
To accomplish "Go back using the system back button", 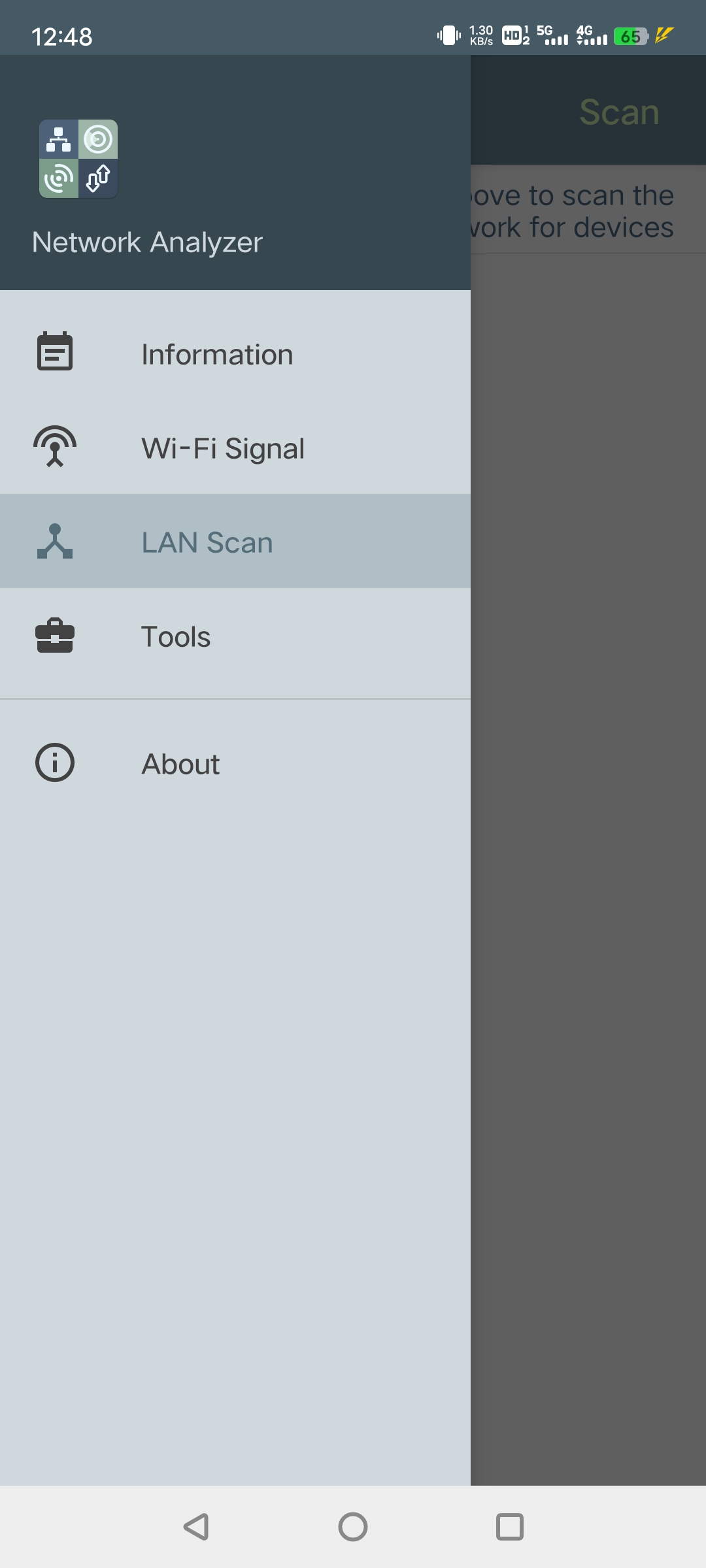I will [196, 1527].
